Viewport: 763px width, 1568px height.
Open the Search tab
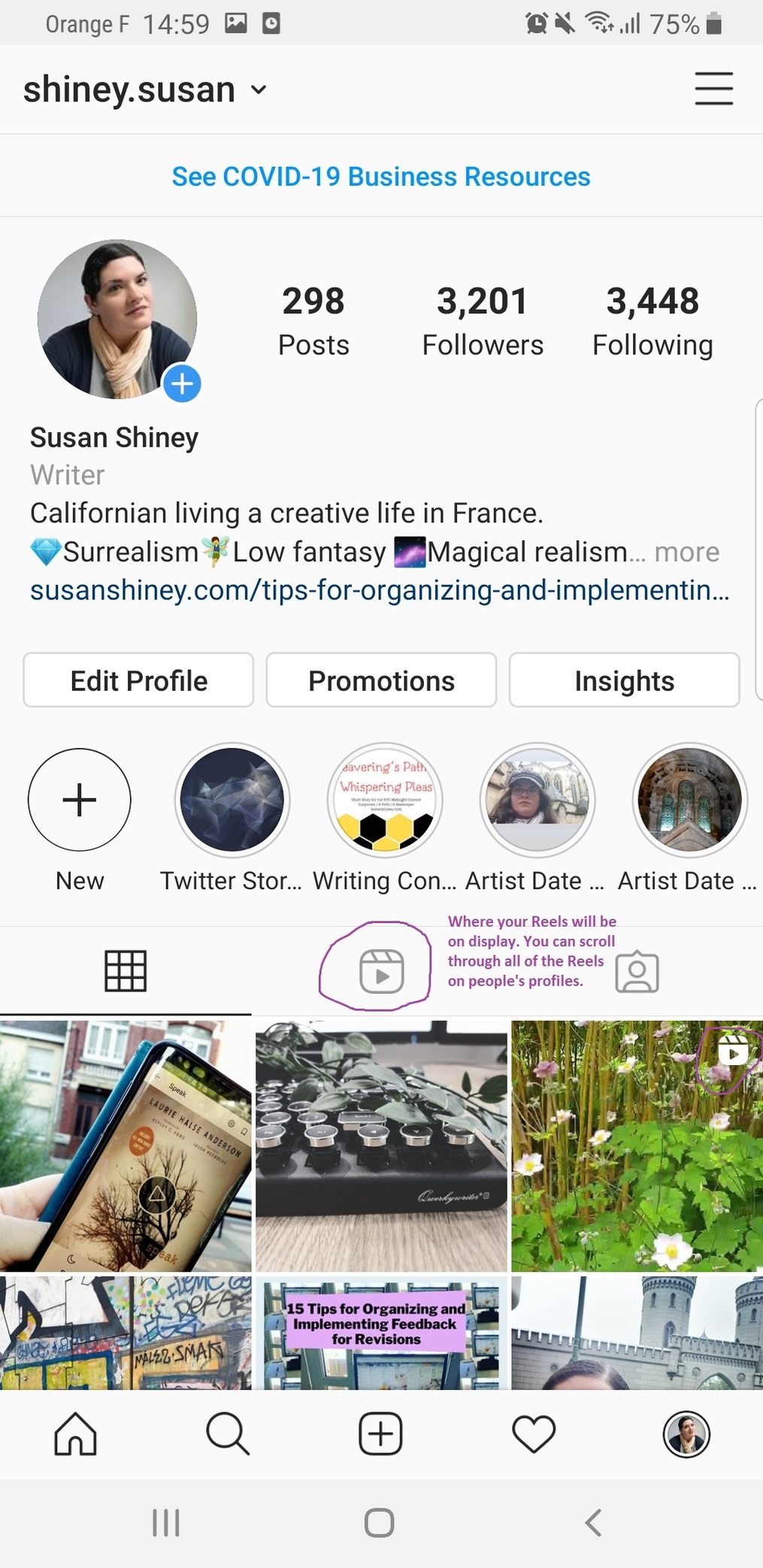click(228, 1433)
